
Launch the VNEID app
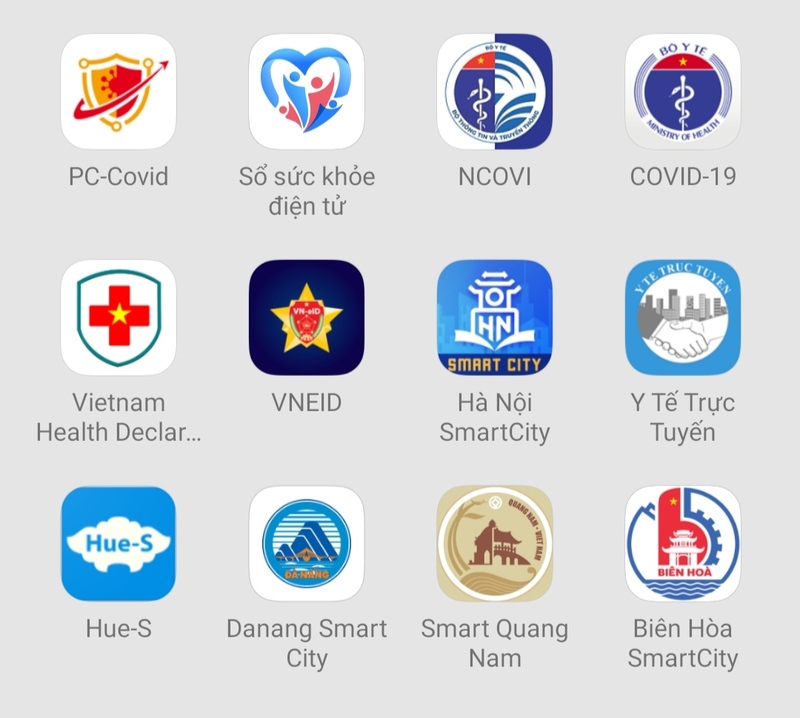click(x=306, y=318)
